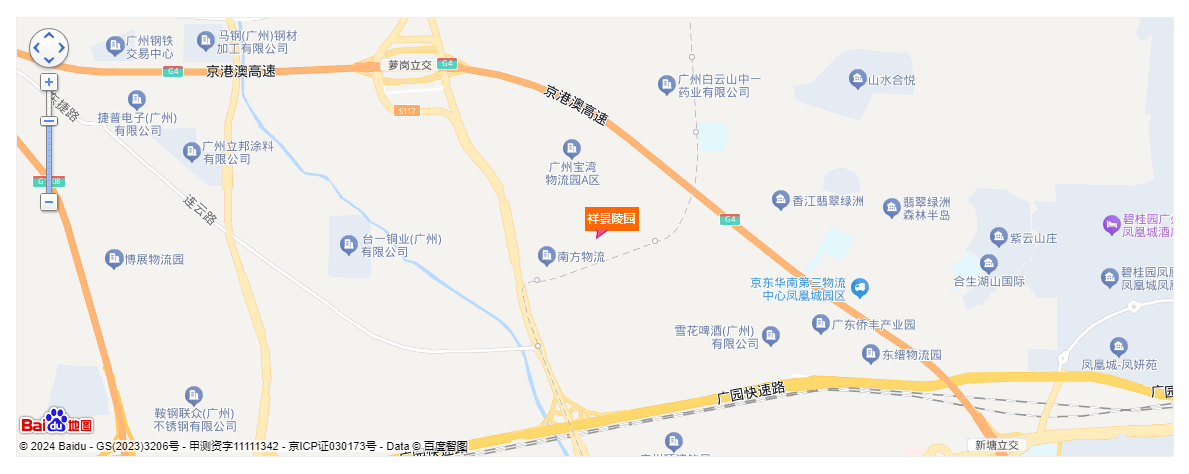Pan the map down with the arrow
This screenshot has width=1189, height=474.
(x=49, y=60)
